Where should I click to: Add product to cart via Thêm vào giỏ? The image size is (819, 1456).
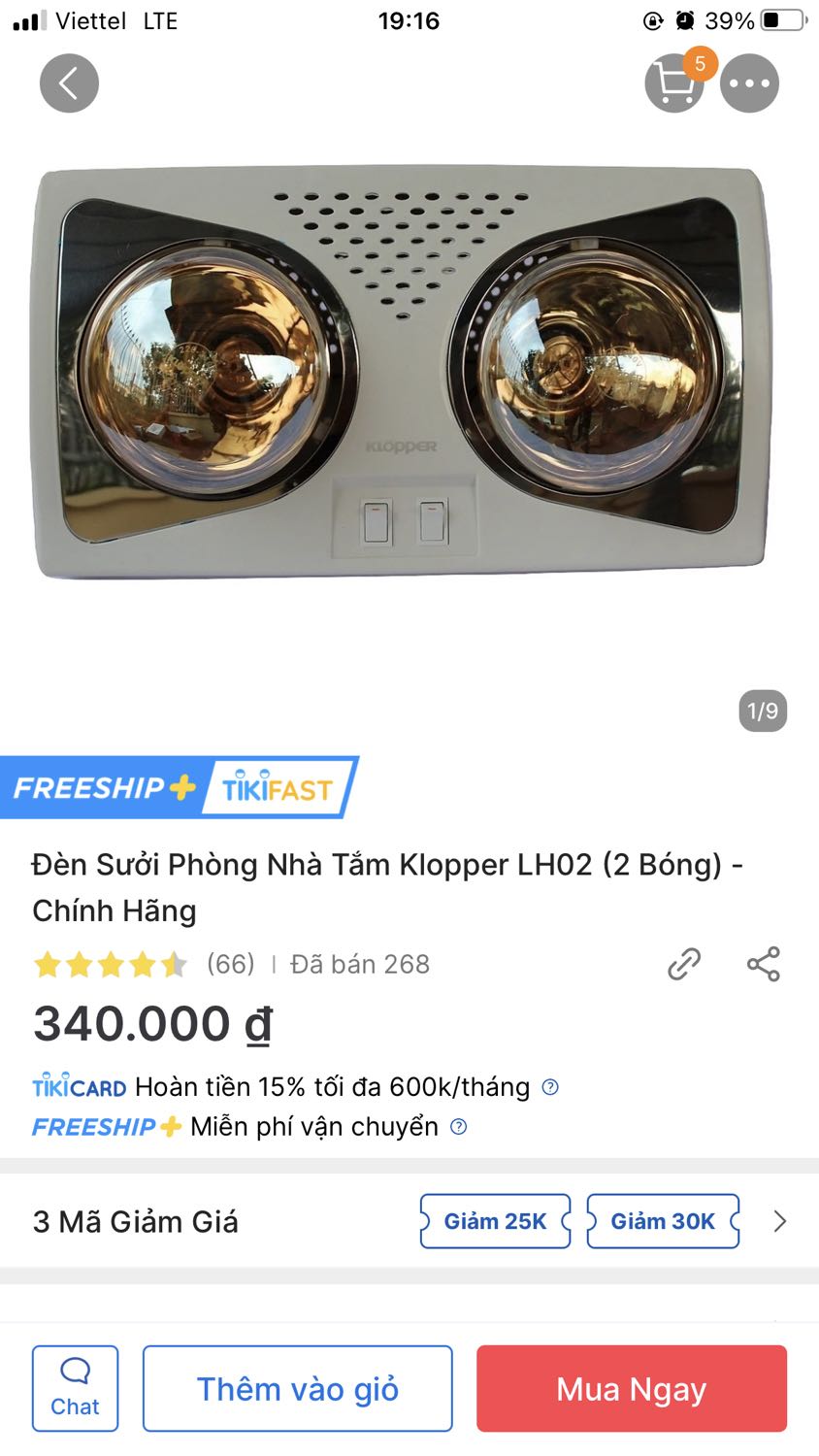[297, 1388]
